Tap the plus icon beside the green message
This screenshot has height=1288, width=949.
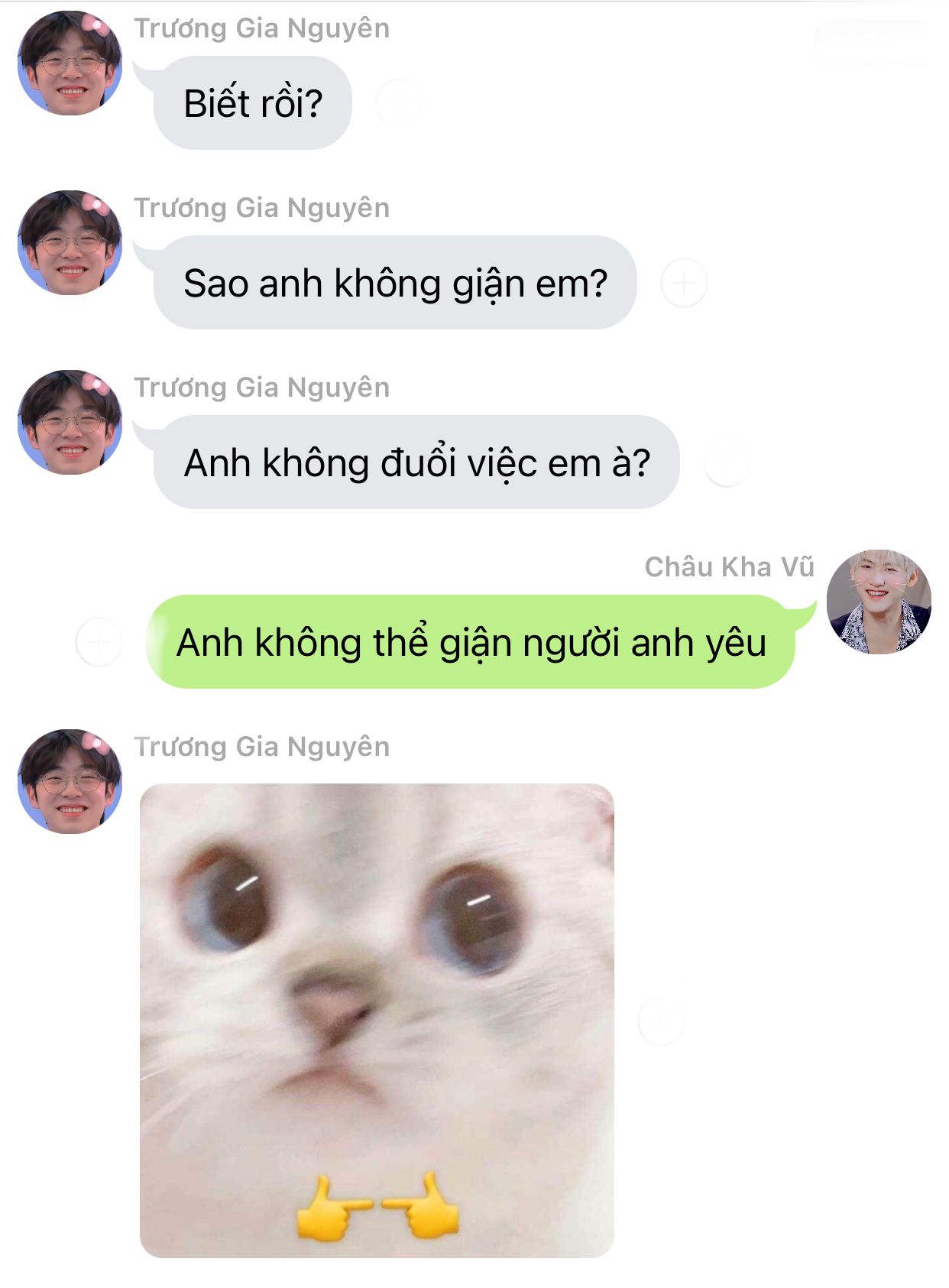coord(99,642)
